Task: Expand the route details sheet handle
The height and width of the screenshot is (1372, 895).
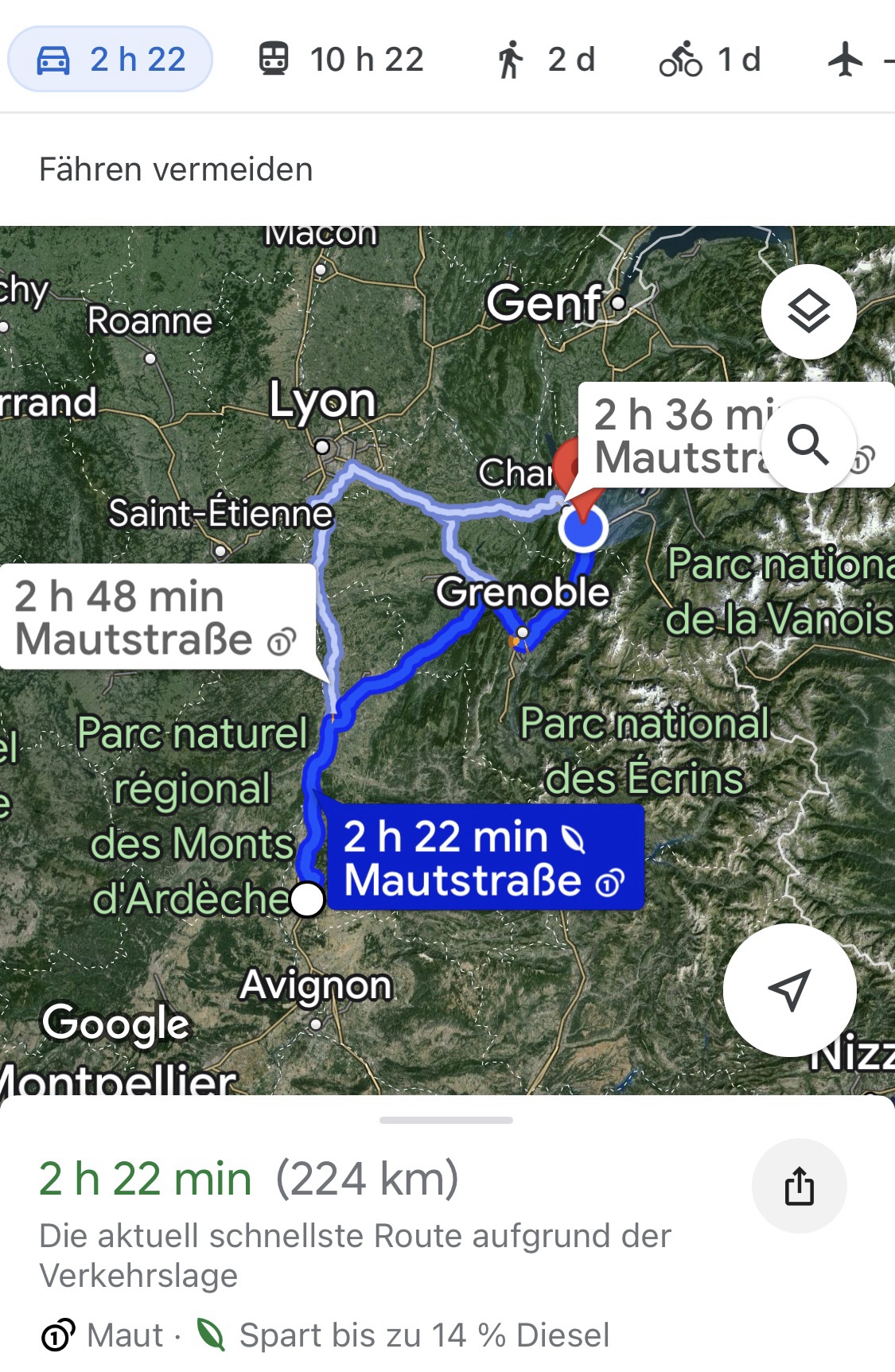Action: [446, 1120]
